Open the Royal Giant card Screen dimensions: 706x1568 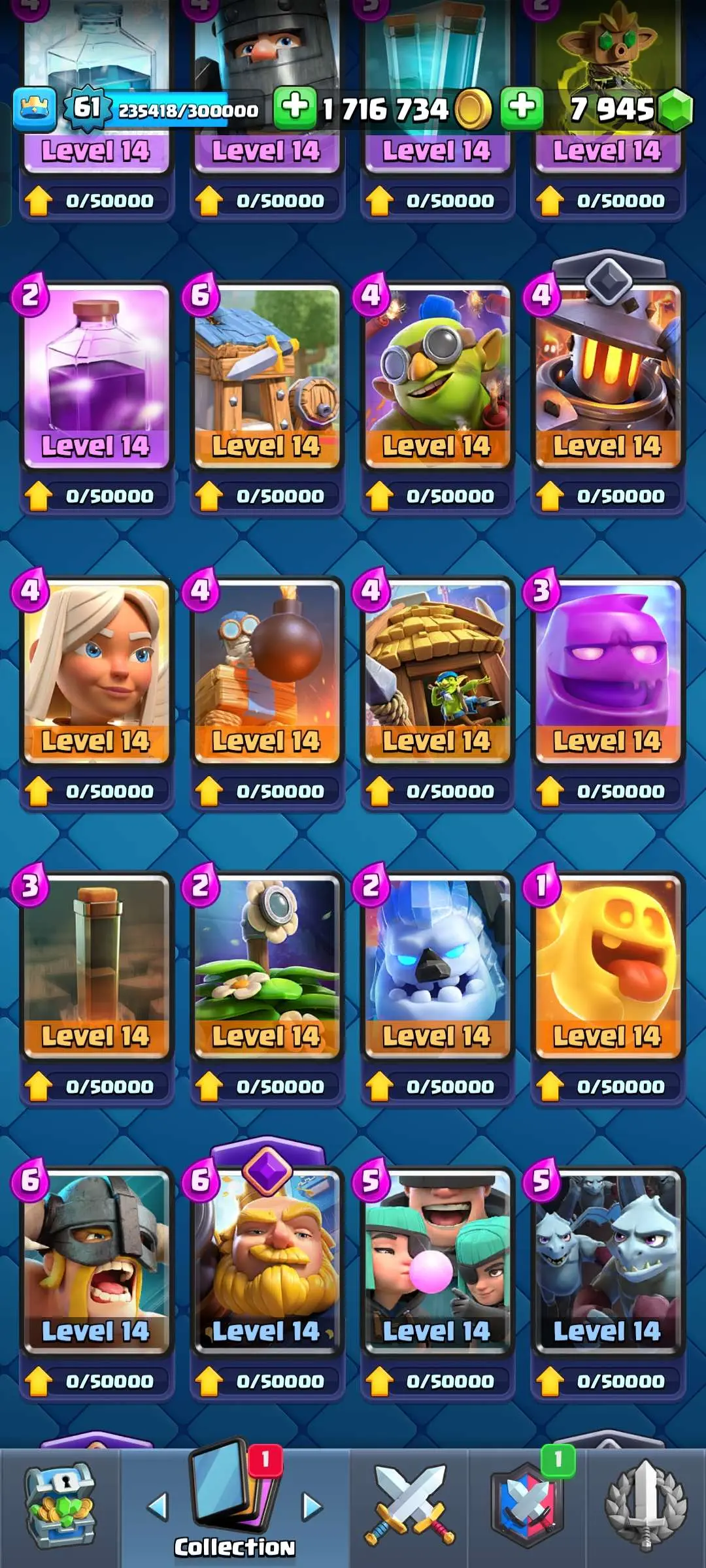coord(266,1261)
